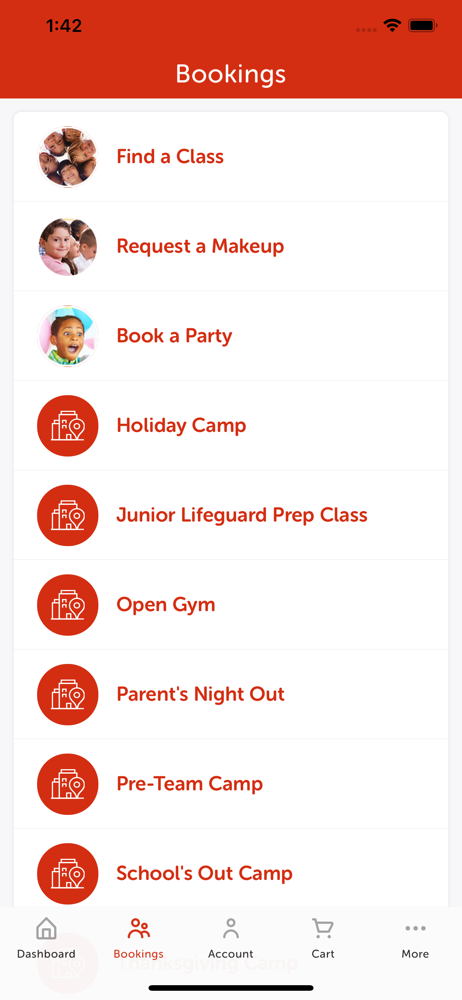Open the Cart tab
This screenshot has height=1000, width=462.
pyautogui.click(x=323, y=938)
